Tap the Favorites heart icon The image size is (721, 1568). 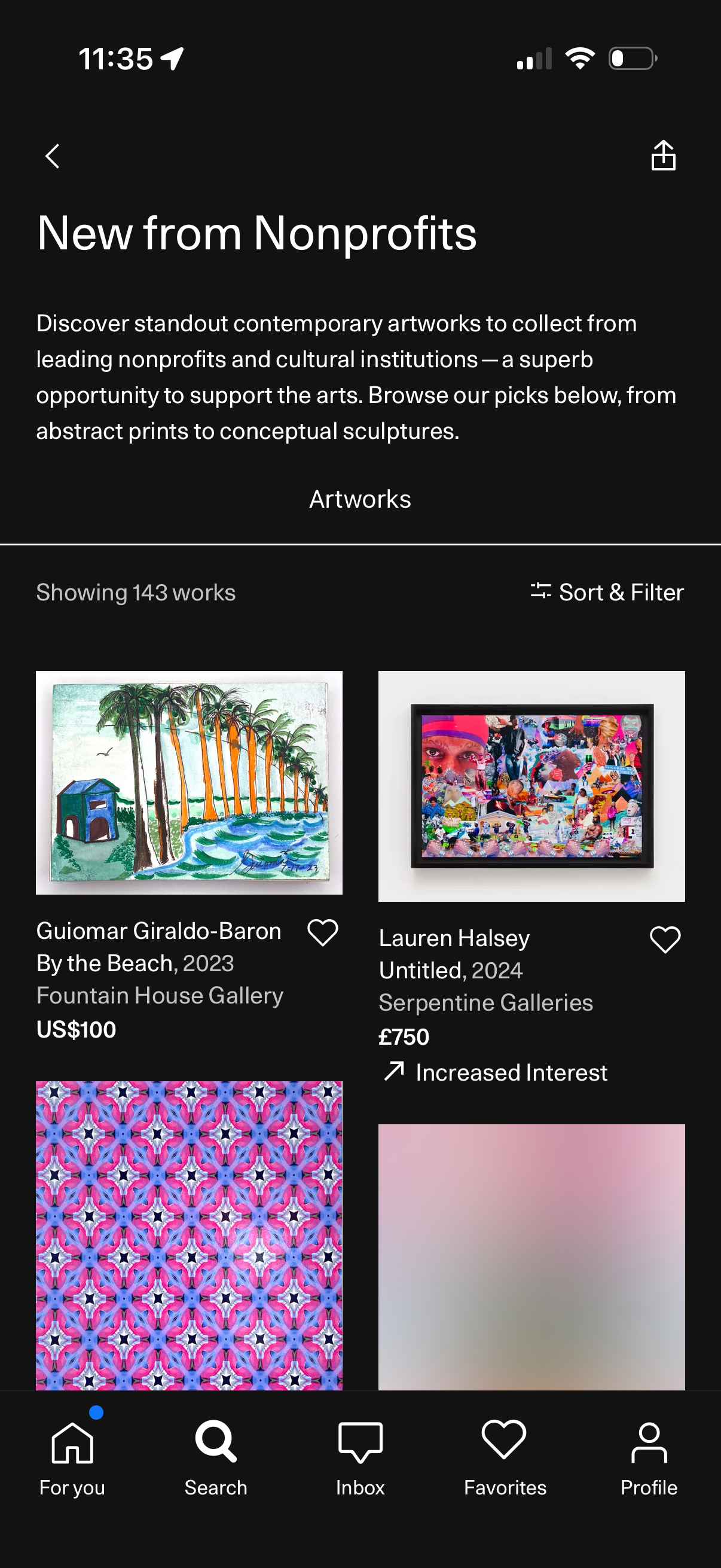[505, 1455]
